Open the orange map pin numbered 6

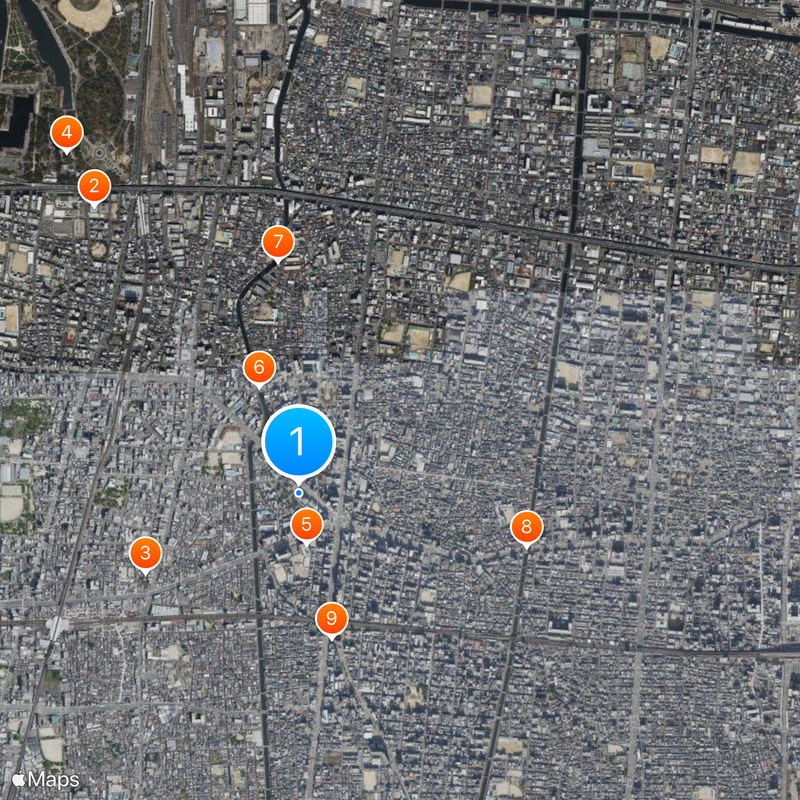(259, 368)
